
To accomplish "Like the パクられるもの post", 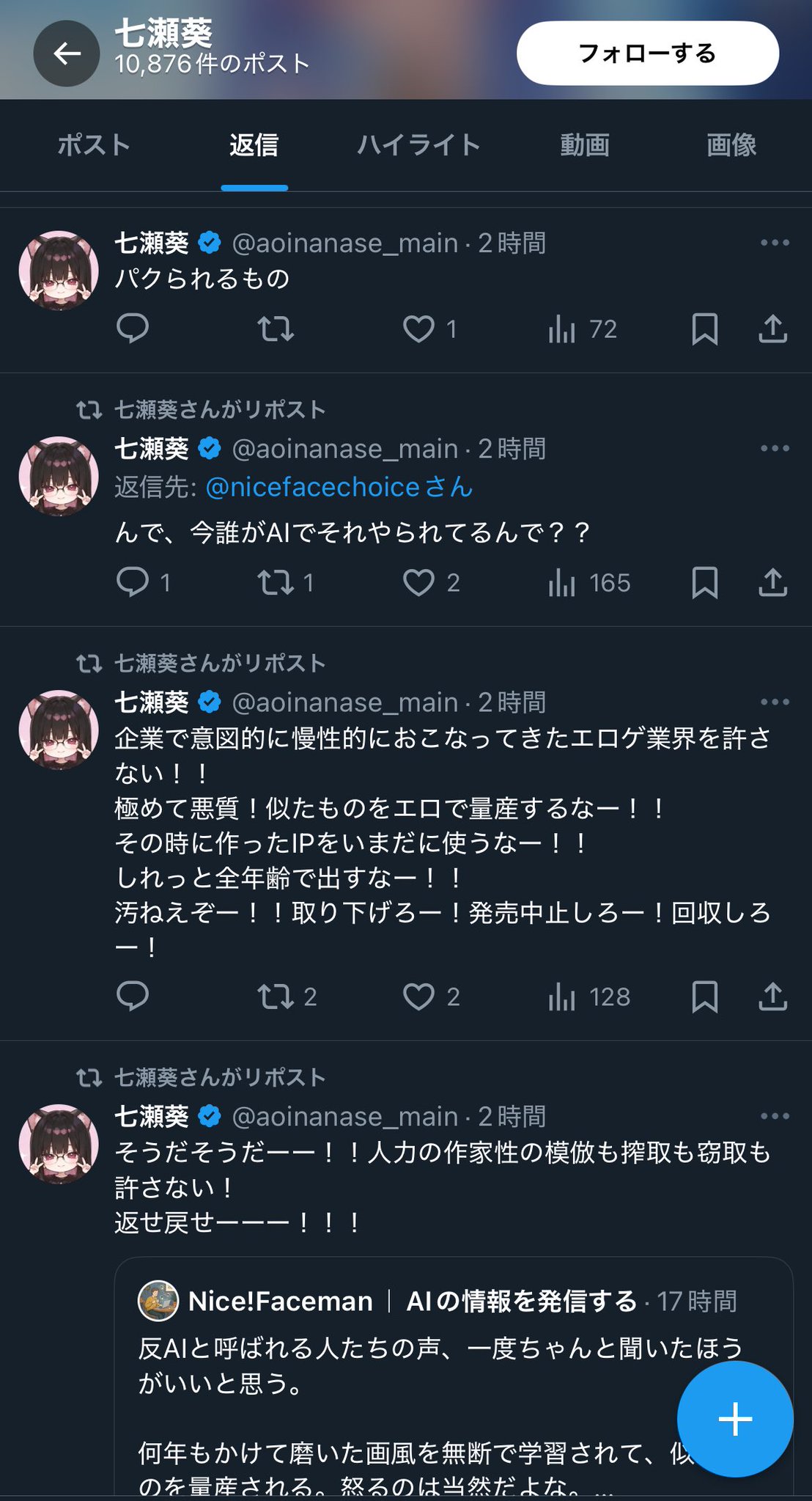I will coord(419,329).
